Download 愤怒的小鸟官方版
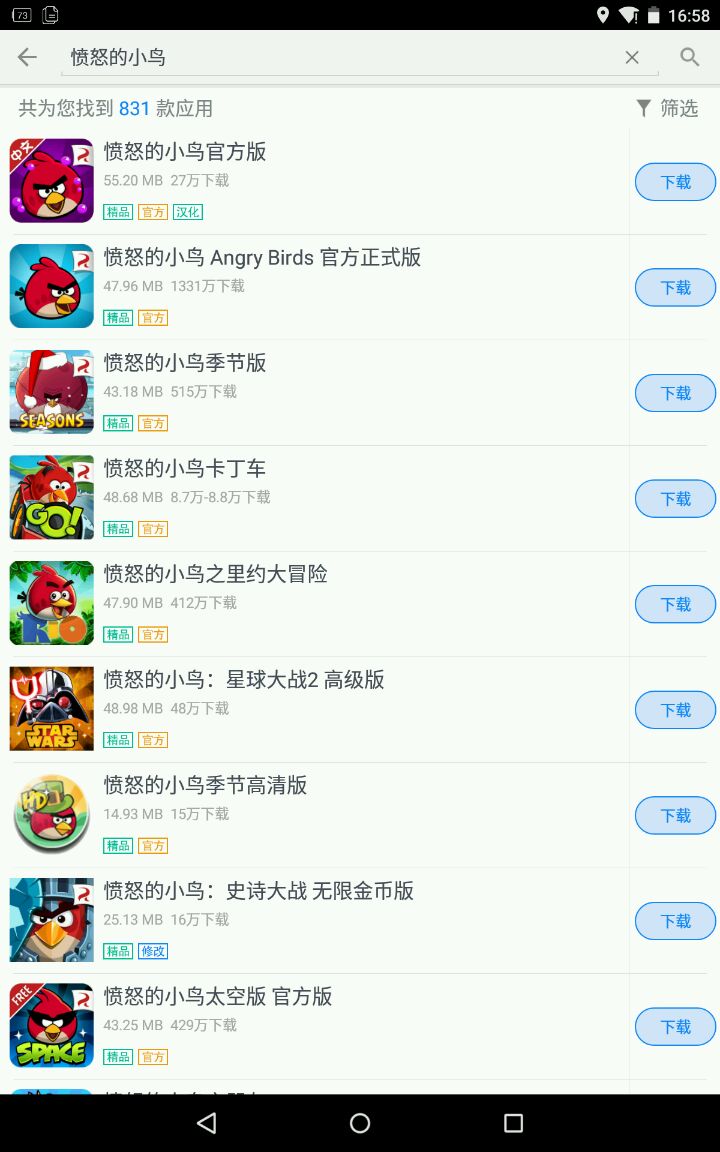 pos(676,182)
